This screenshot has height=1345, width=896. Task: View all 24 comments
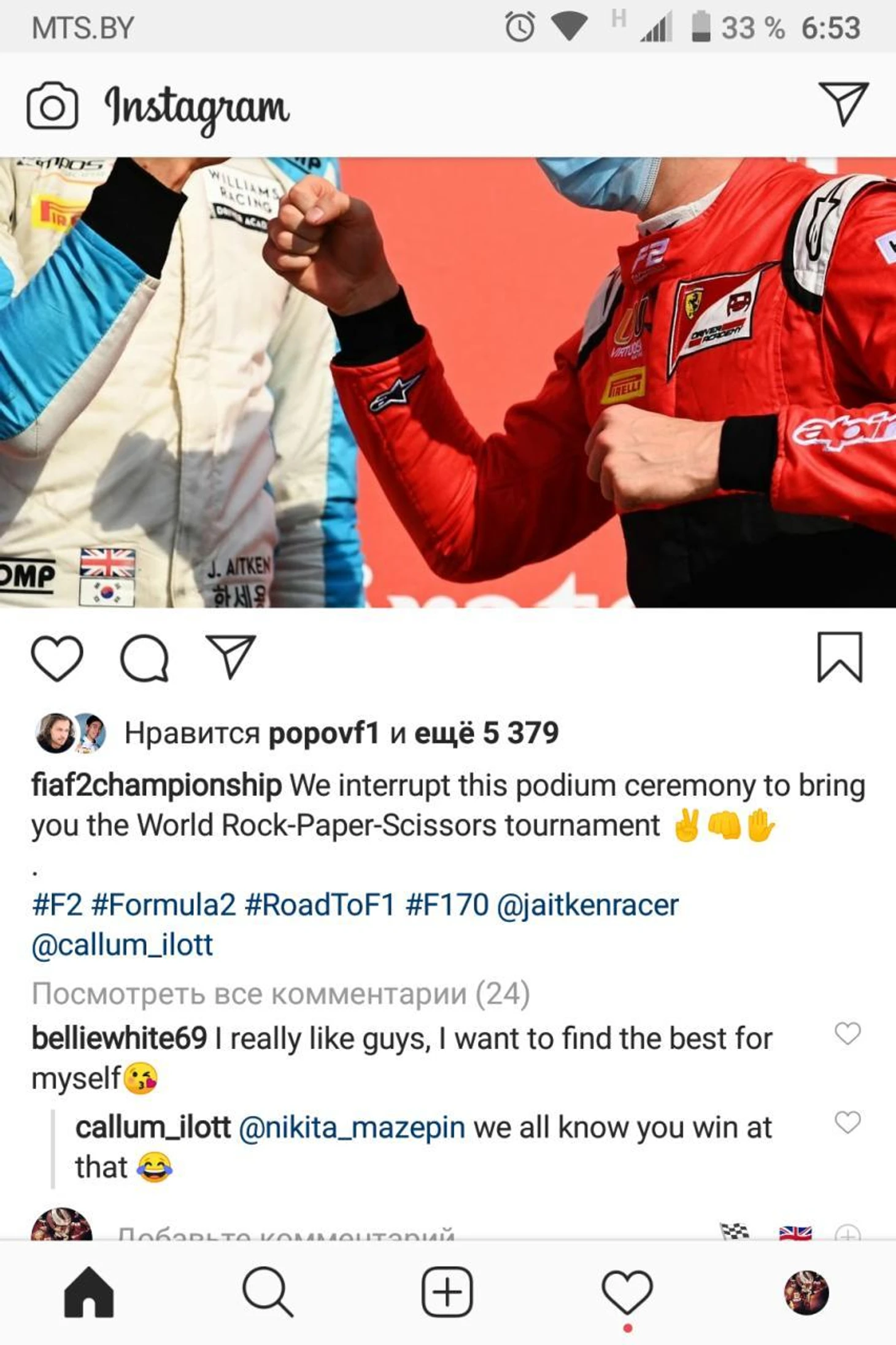280,993
